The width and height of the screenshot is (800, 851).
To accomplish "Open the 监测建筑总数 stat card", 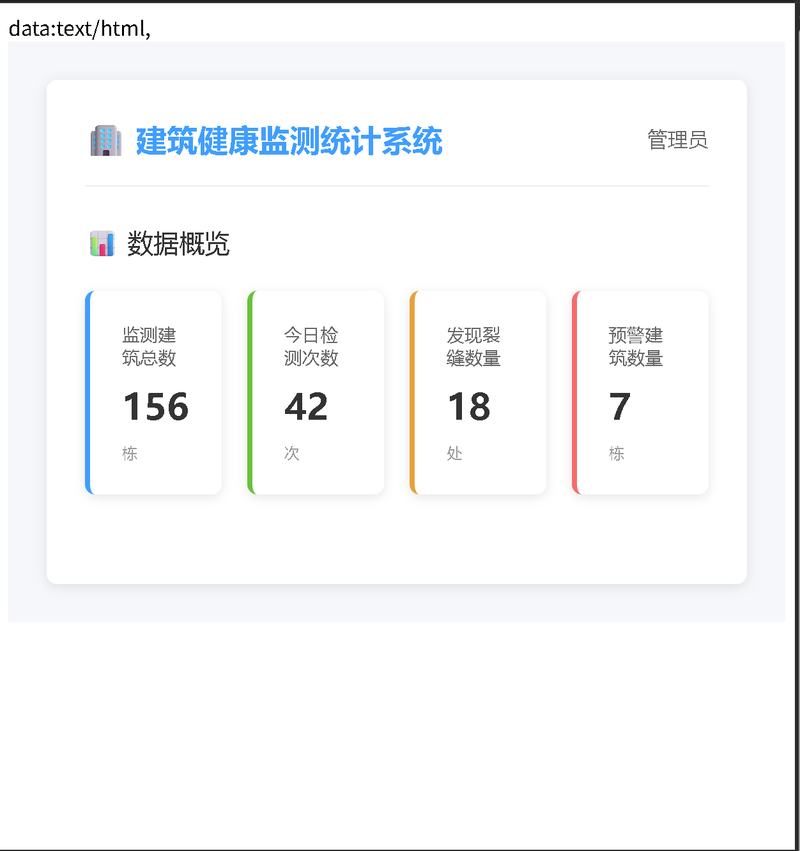I will tap(154, 392).
